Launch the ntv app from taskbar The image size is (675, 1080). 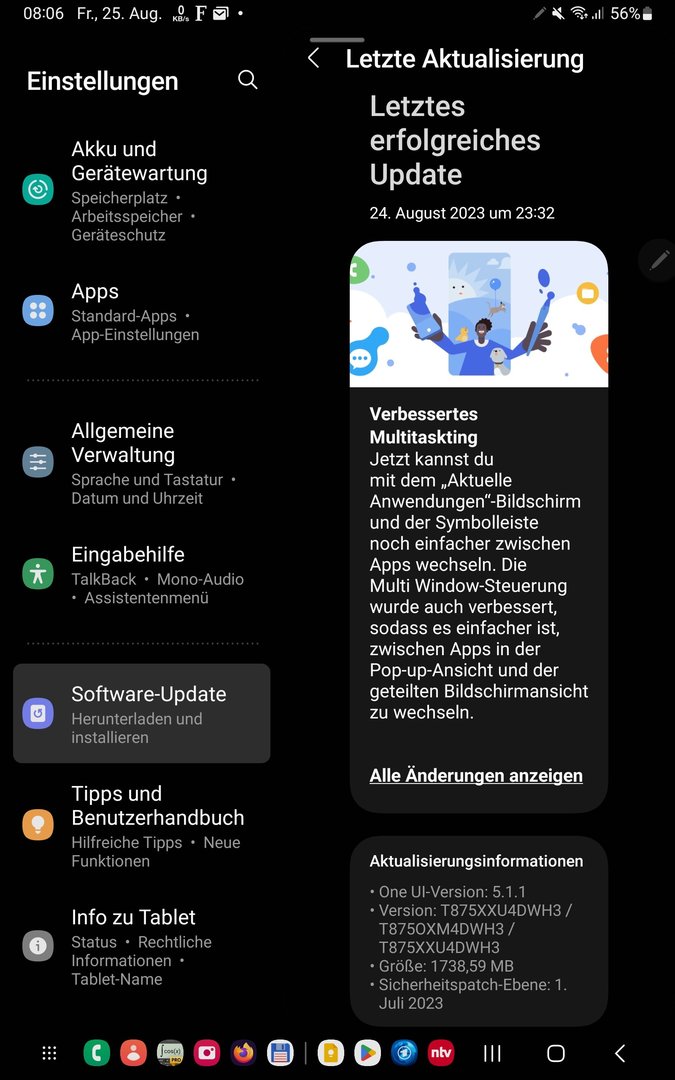tap(441, 1052)
